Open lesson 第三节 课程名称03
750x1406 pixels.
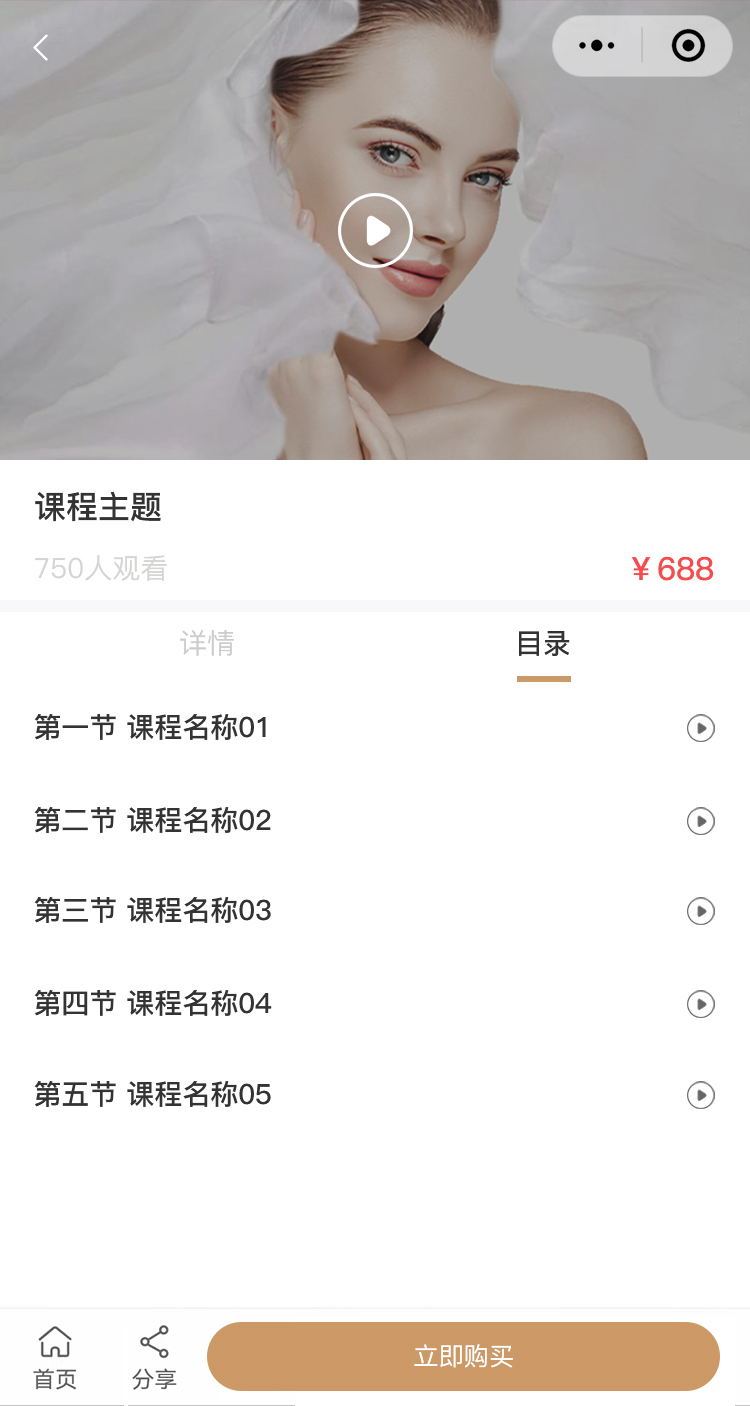(153, 911)
